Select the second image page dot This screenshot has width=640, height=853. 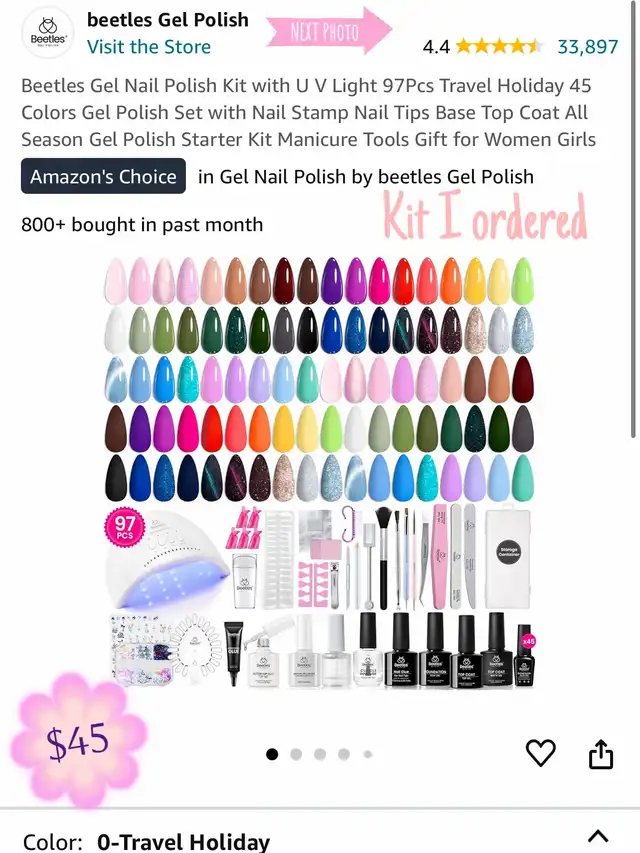pos(296,754)
